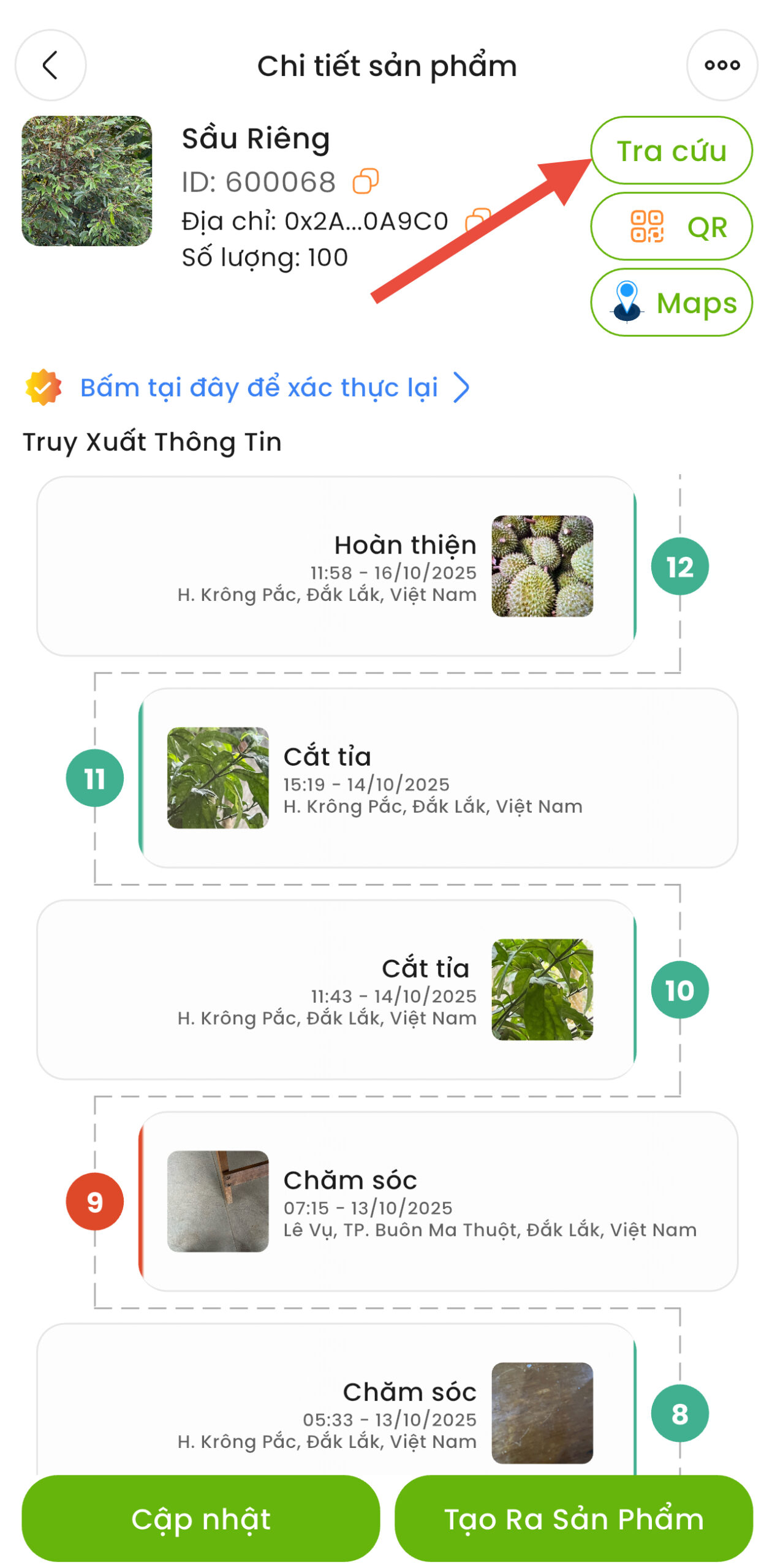Open the three-dot overflow menu
The image size is (775, 1568).
[x=721, y=65]
